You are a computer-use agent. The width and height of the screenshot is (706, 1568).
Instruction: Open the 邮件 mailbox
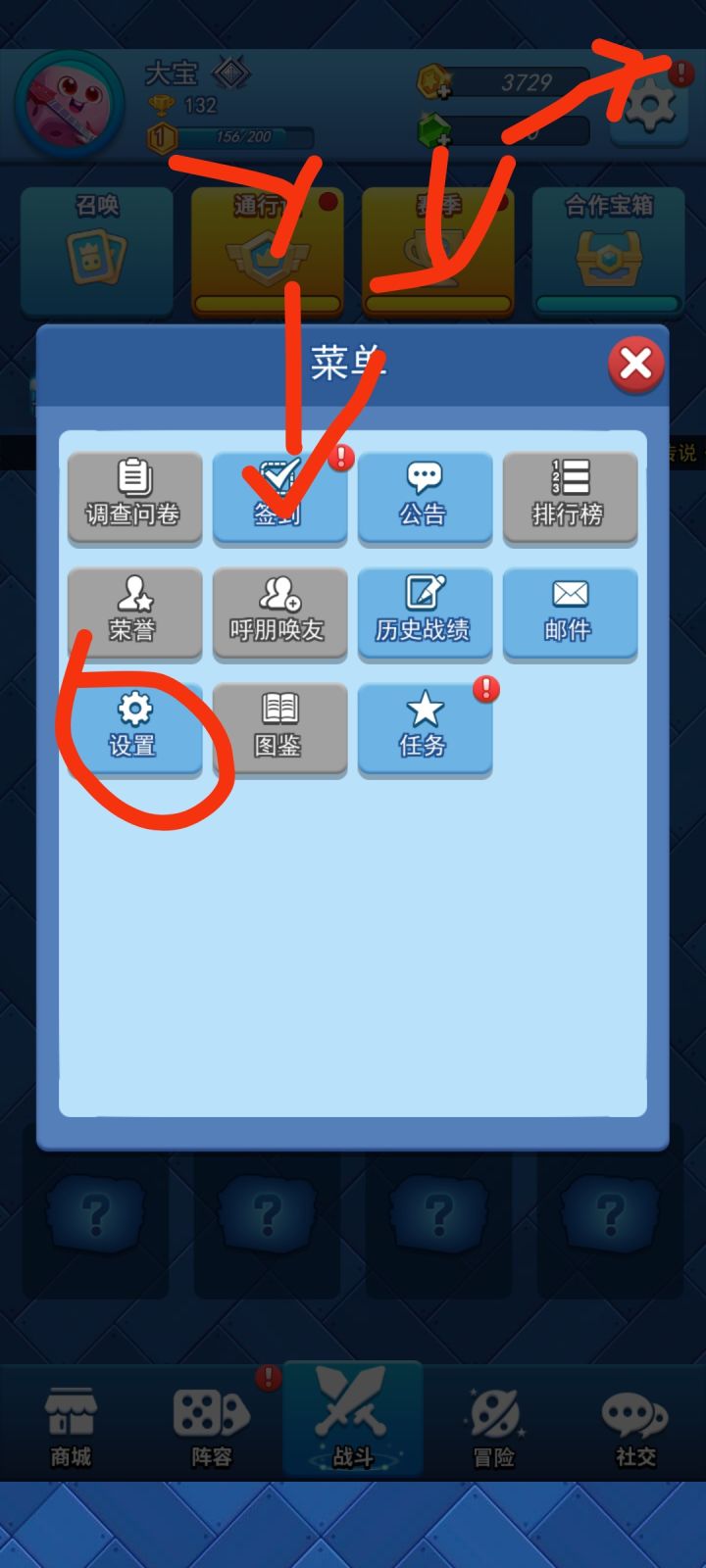pyautogui.click(x=570, y=612)
